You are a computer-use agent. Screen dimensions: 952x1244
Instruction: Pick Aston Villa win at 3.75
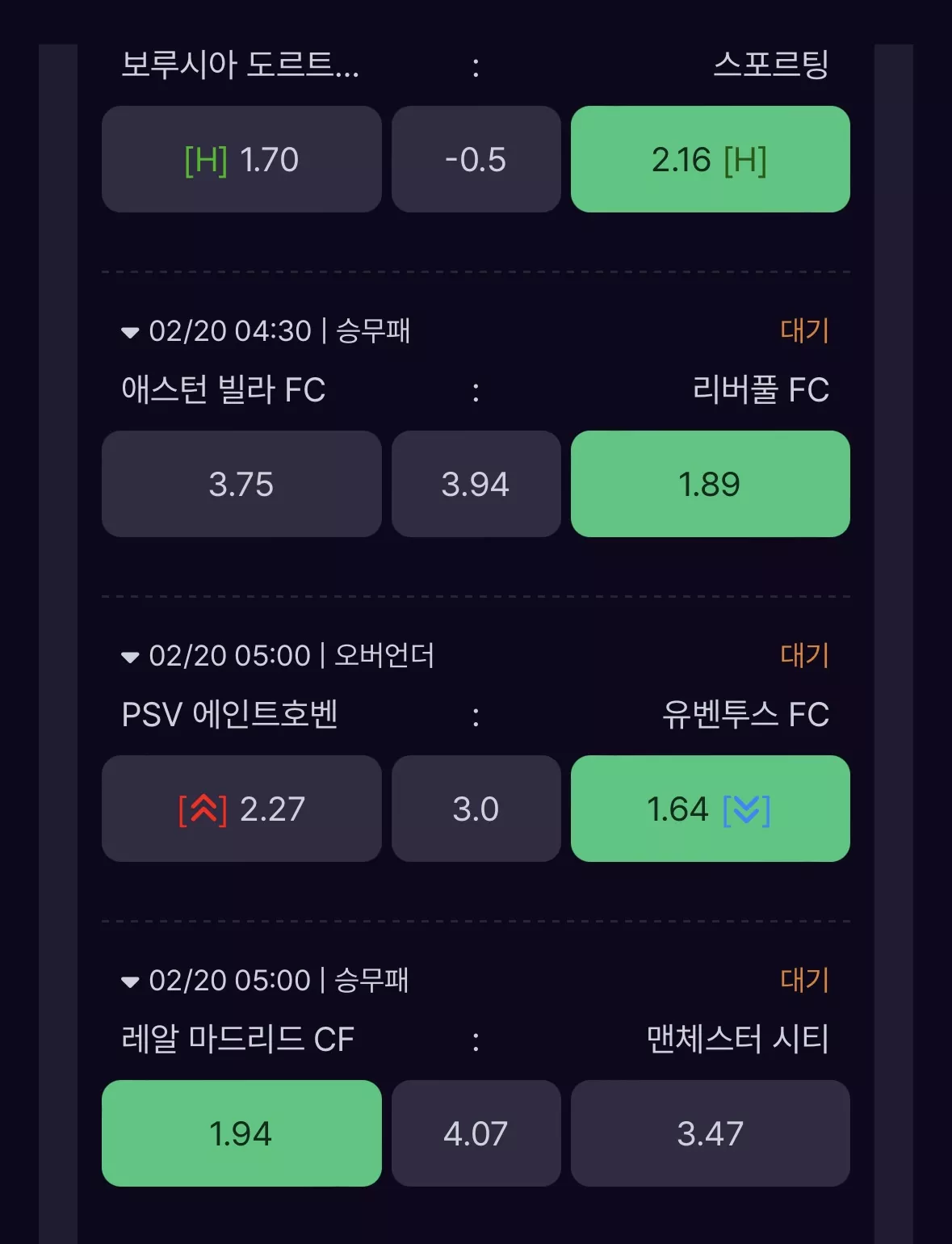241,484
